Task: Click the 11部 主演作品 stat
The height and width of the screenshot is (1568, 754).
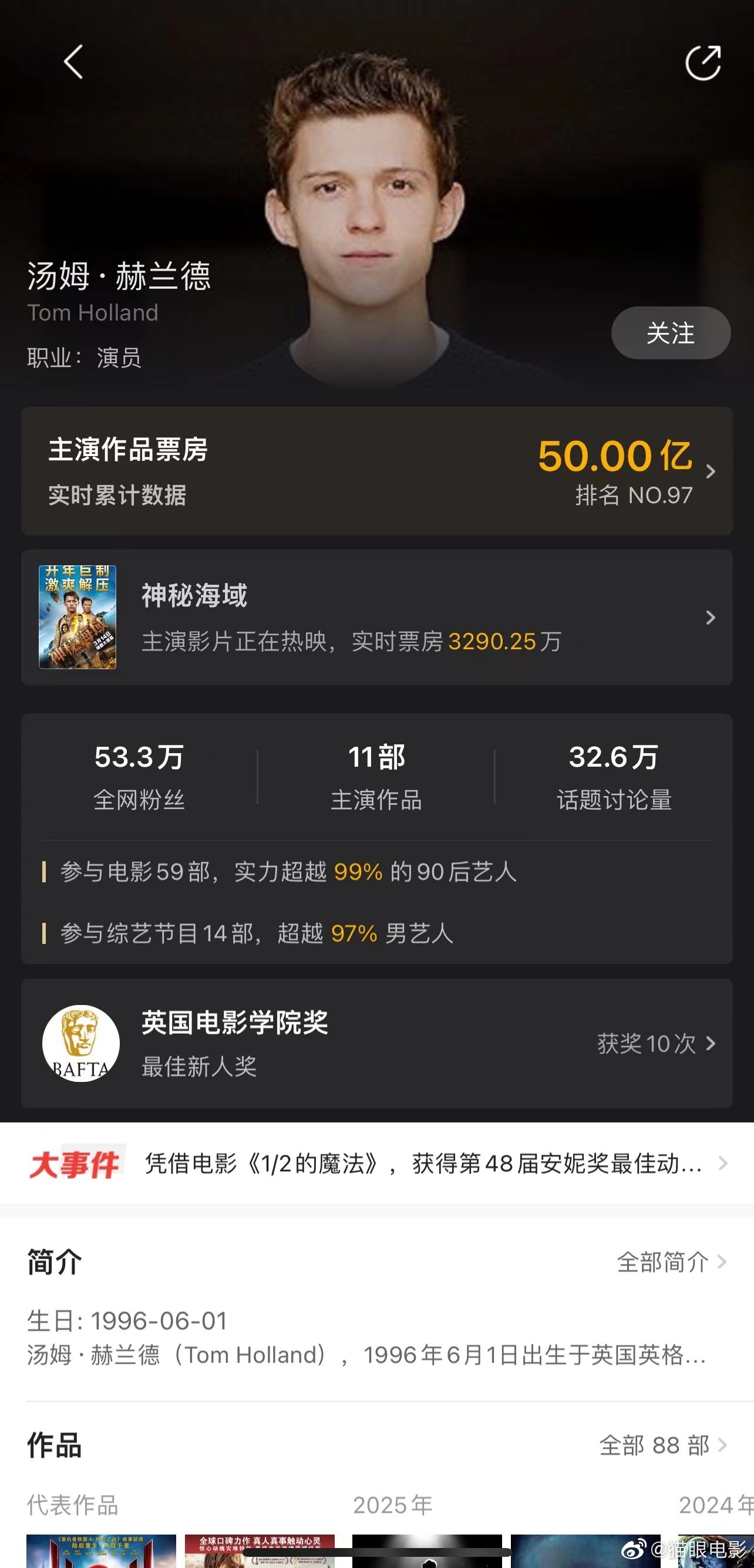Action: 377,773
